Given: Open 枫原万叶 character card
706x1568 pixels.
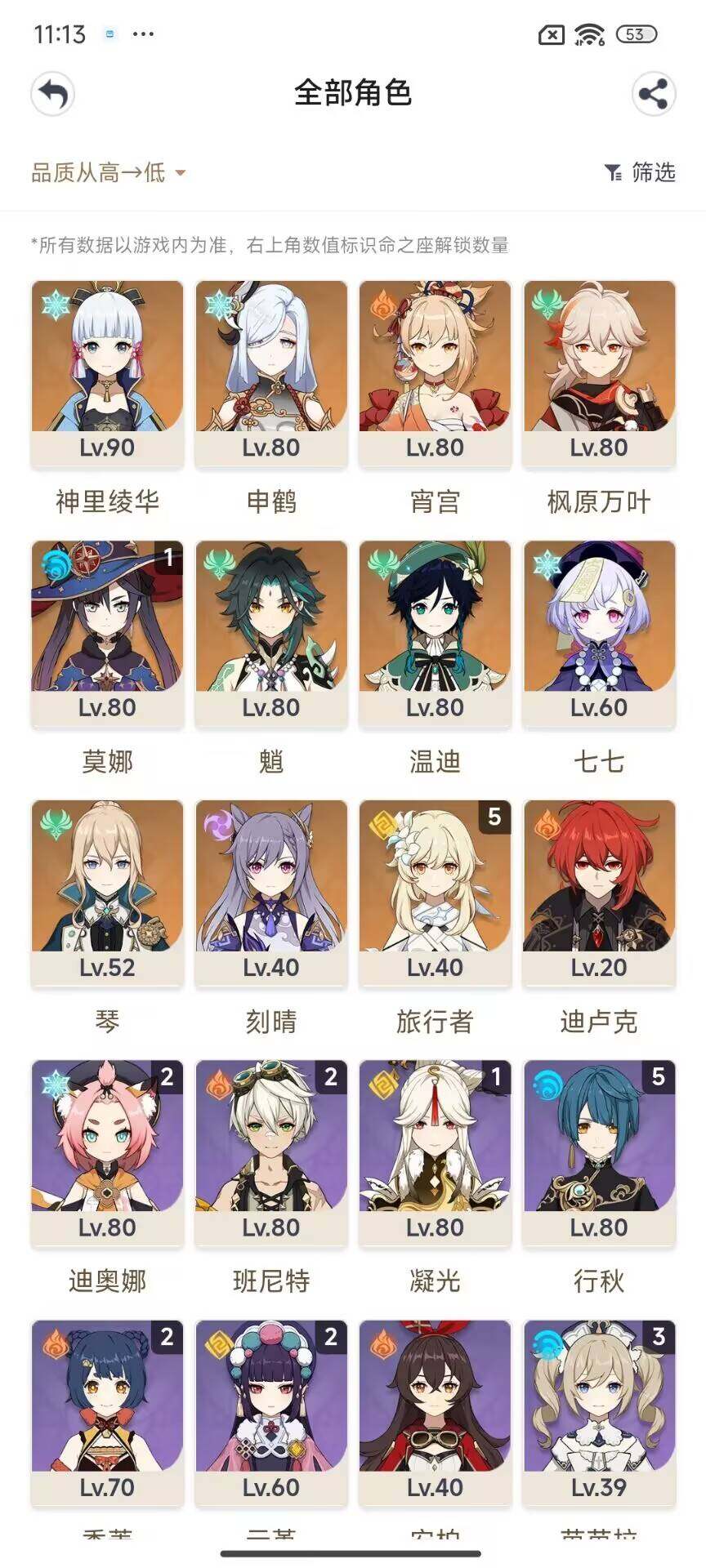Looking at the screenshot, I should pyautogui.click(x=599, y=374).
